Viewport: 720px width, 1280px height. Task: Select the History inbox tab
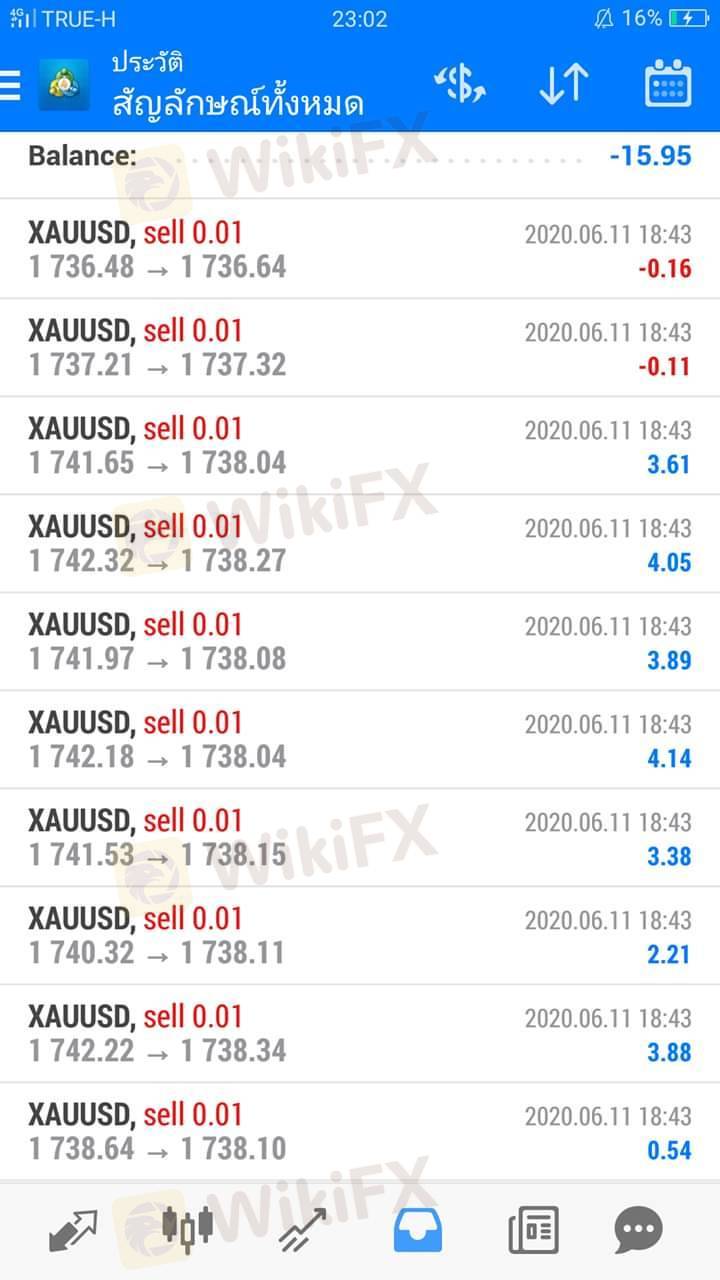(418, 1229)
